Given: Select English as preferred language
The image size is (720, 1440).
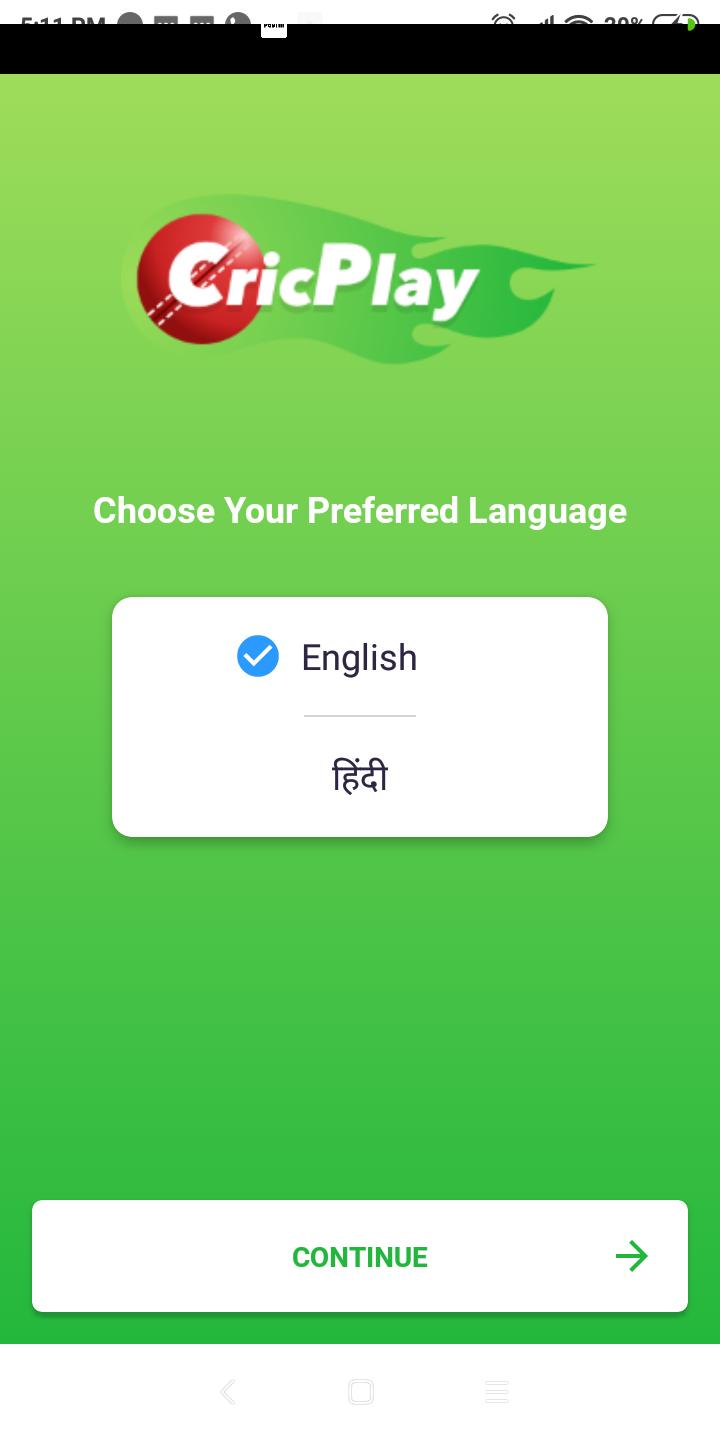Looking at the screenshot, I should [x=358, y=657].
